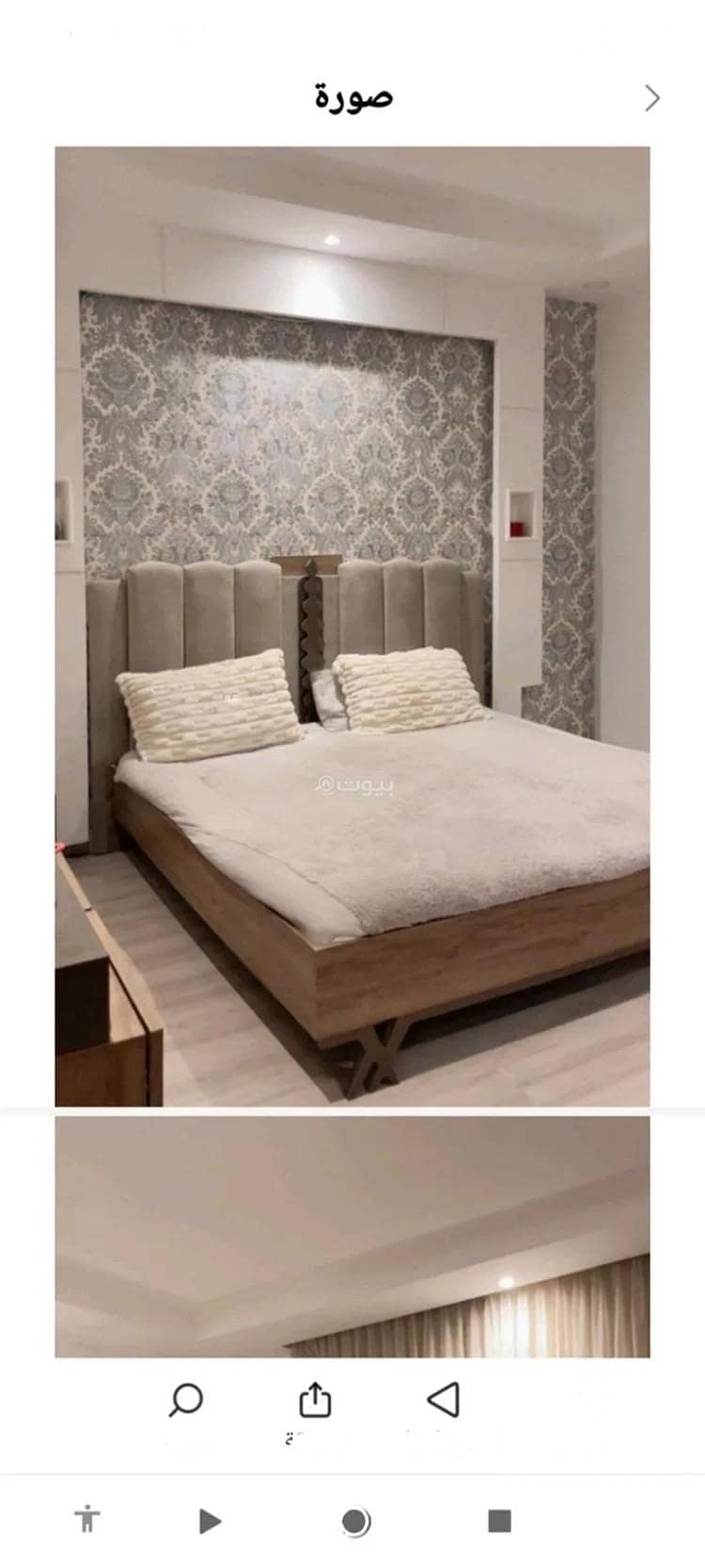Tap the triangle send icon in toolbar
The image size is (705, 1568).
click(x=443, y=1399)
